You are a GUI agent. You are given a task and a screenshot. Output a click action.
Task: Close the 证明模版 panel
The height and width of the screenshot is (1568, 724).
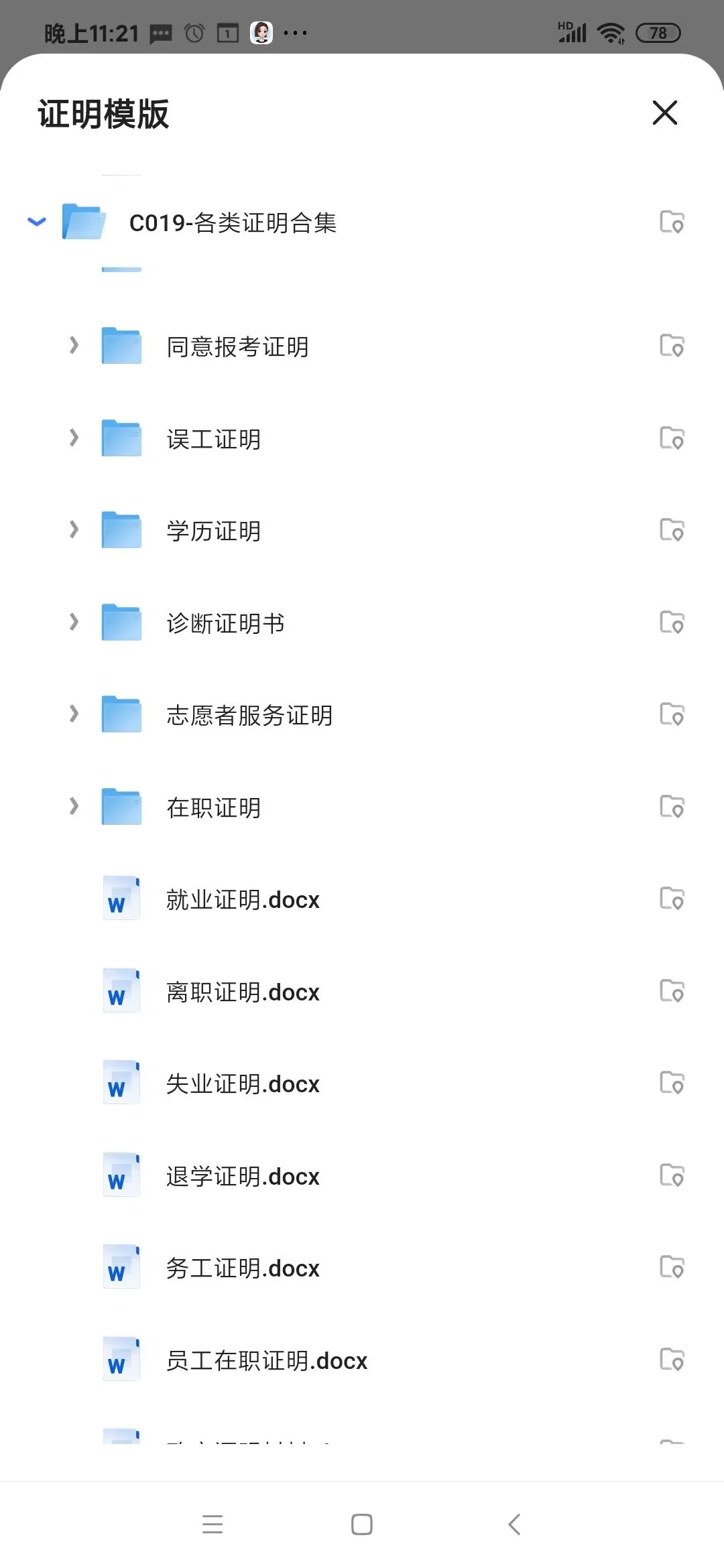click(664, 113)
